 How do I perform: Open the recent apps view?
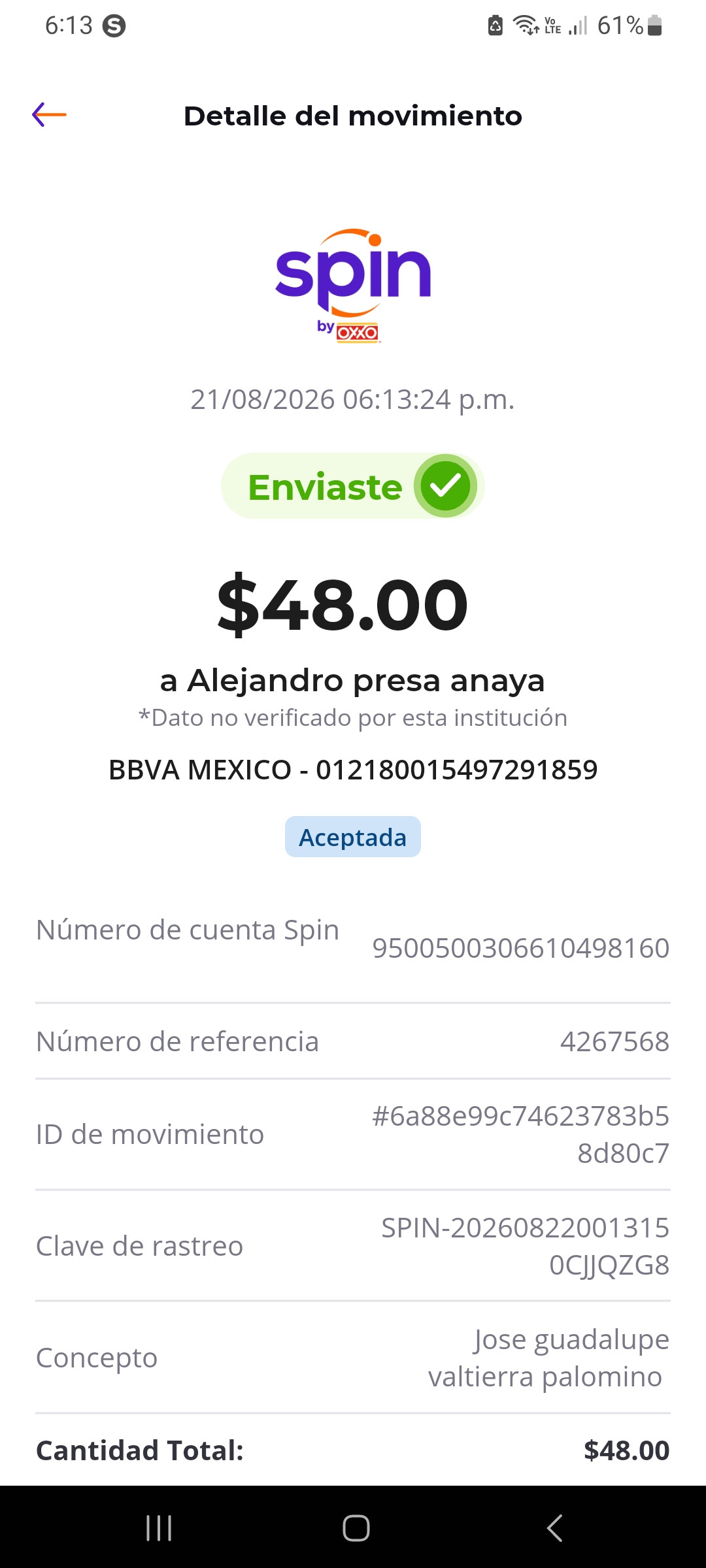point(159,1528)
